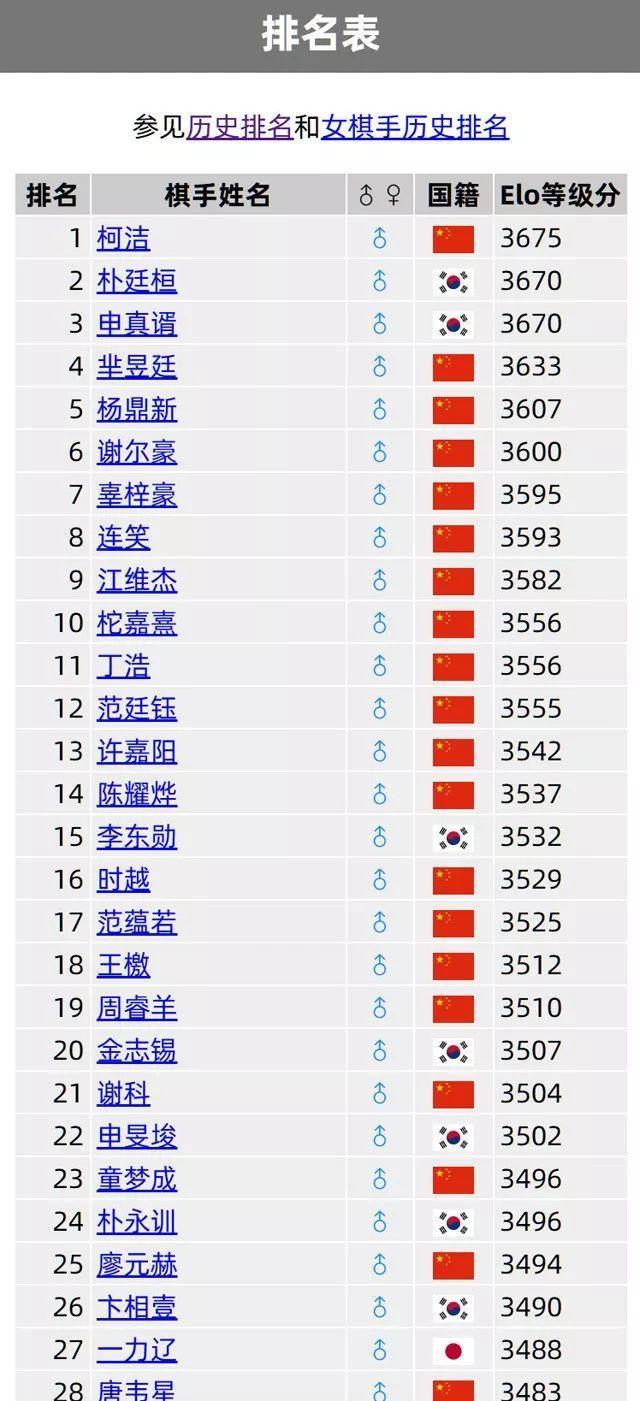The image size is (640, 1401).
Task: Select the 谢尔豪 link
Action: pos(137,452)
